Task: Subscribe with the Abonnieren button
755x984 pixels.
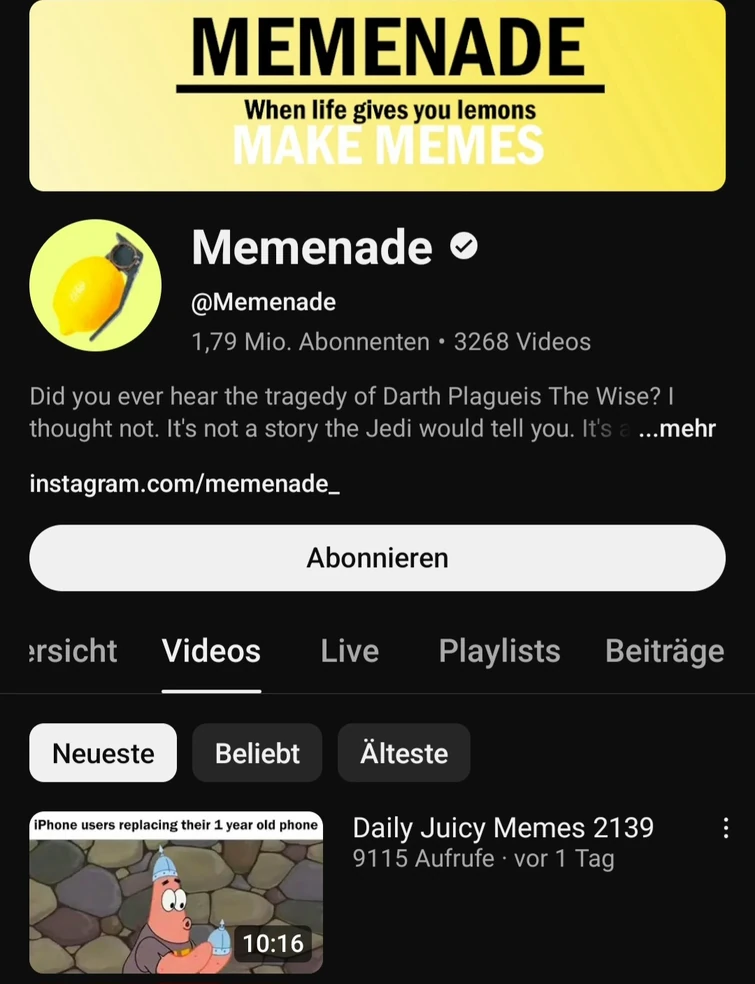Action: (x=377, y=558)
